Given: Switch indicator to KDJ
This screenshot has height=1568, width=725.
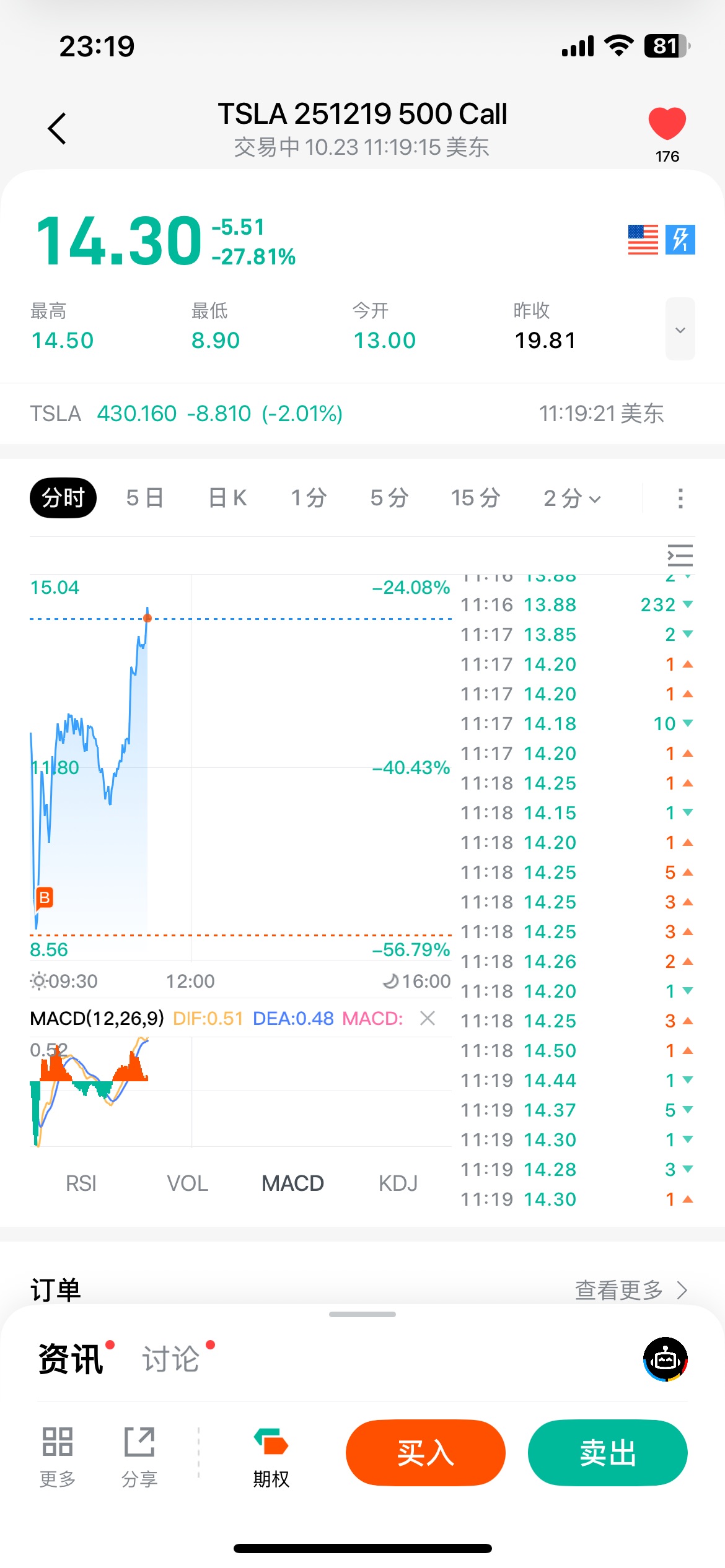Looking at the screenshot, I should 398,1183.
